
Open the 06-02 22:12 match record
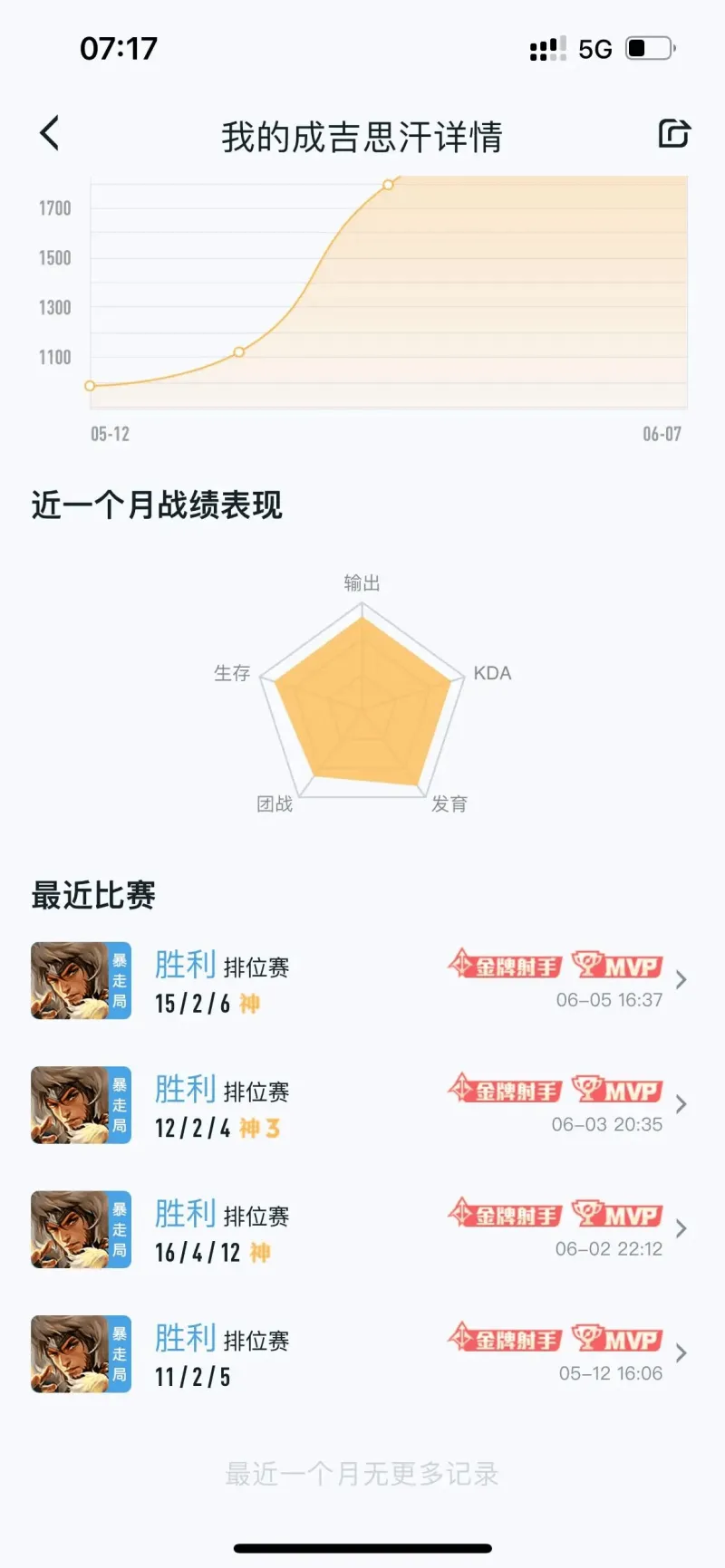[362, 1229]
